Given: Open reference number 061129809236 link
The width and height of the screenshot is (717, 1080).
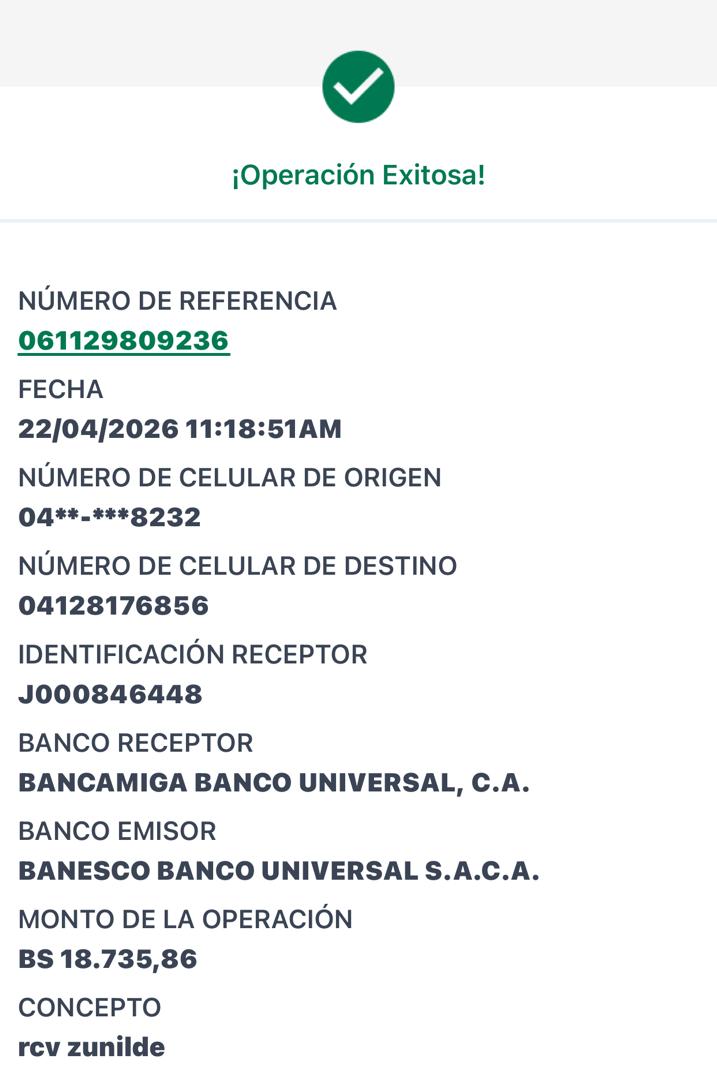Looking at the screenshot, I should 124,341.
